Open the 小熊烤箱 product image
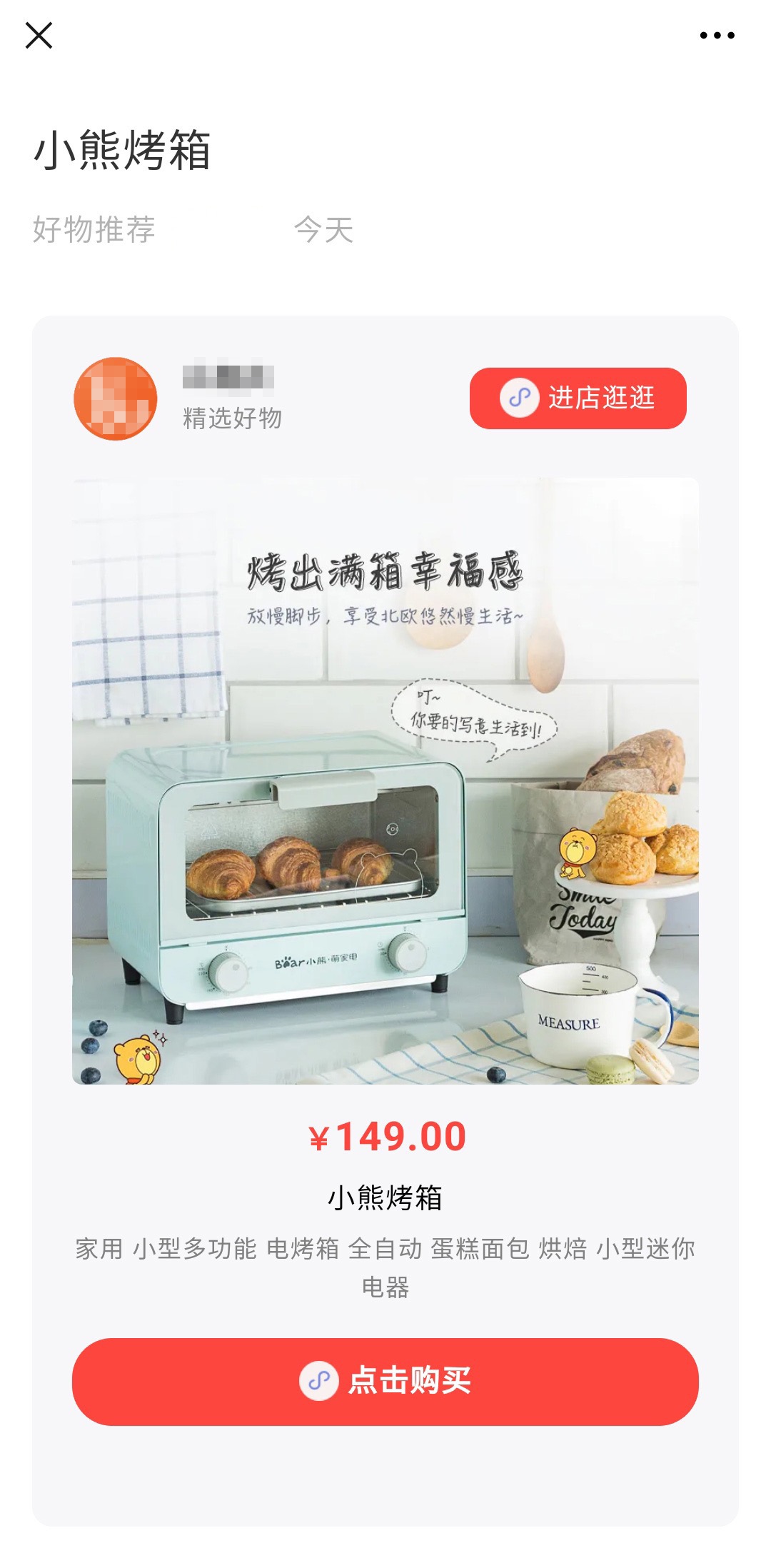Image resolution: width=771 pixels, height=1568 pixels. [x=385, y=780]
